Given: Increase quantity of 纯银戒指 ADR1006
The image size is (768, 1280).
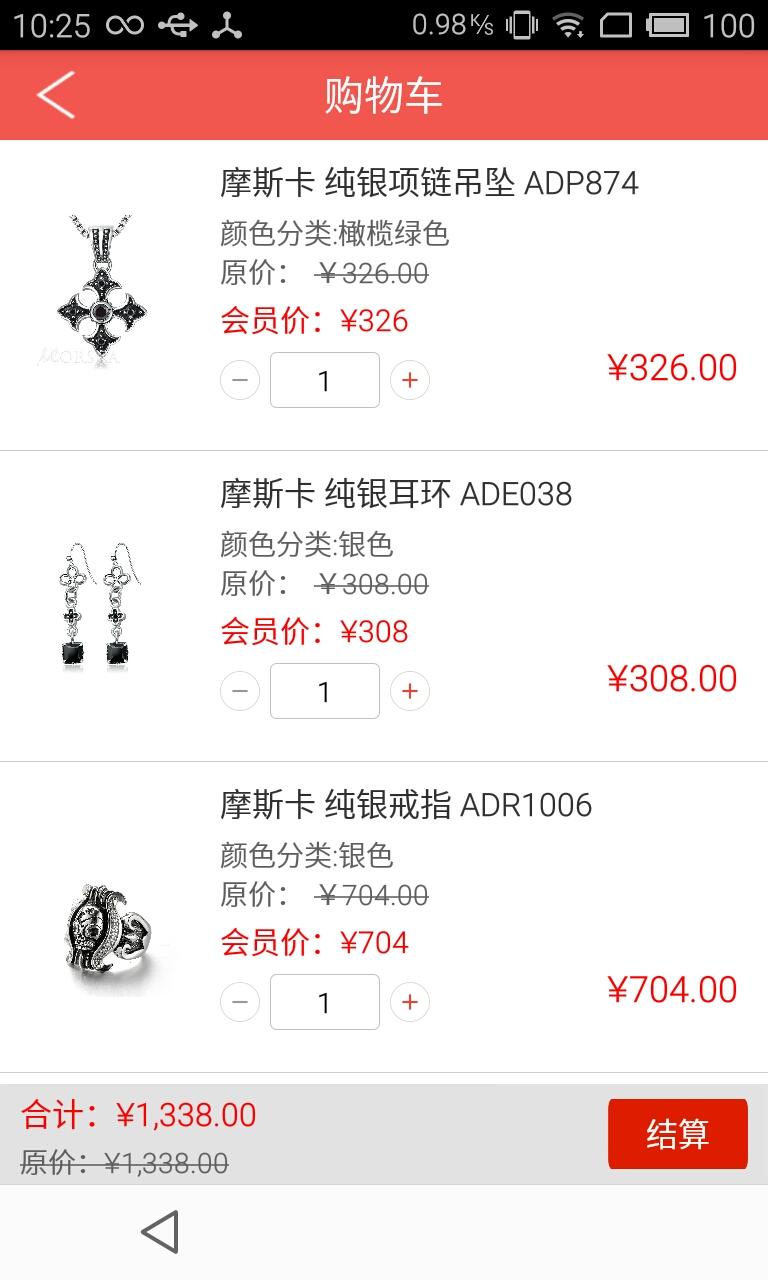Looking at the screenshot, I should 410,1002.
